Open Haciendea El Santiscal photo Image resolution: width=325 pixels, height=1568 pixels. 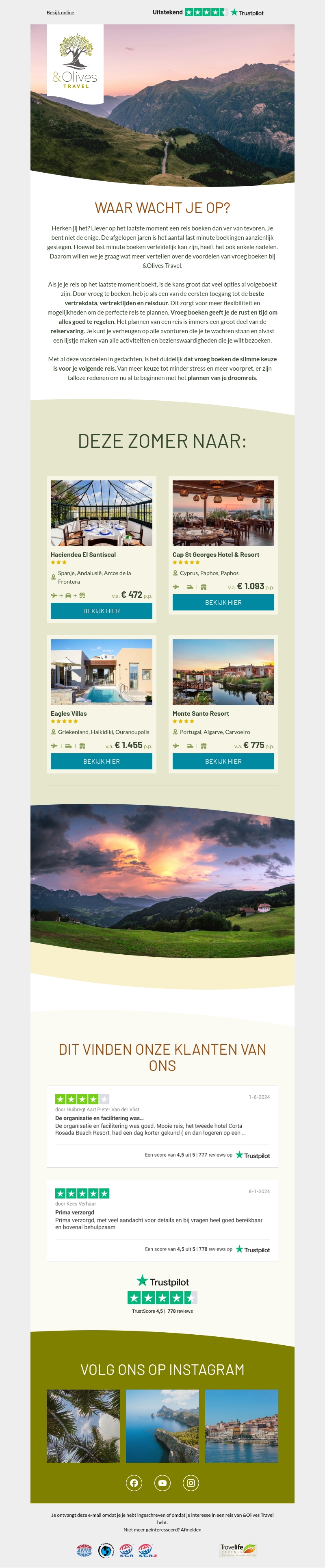click(x=101, y=513)
